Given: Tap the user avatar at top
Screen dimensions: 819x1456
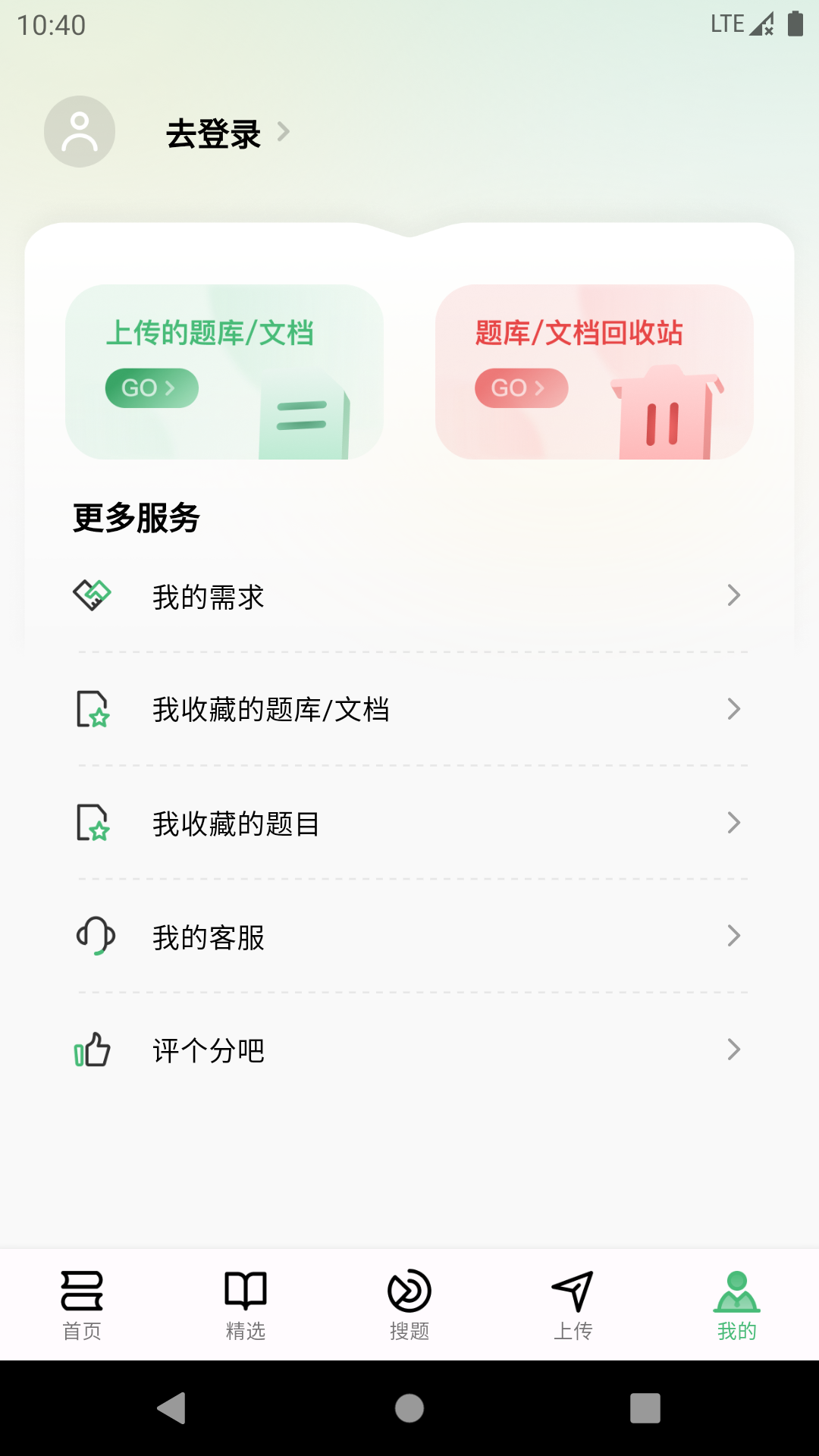Looking at the screenshot, I should pos(79,130).
